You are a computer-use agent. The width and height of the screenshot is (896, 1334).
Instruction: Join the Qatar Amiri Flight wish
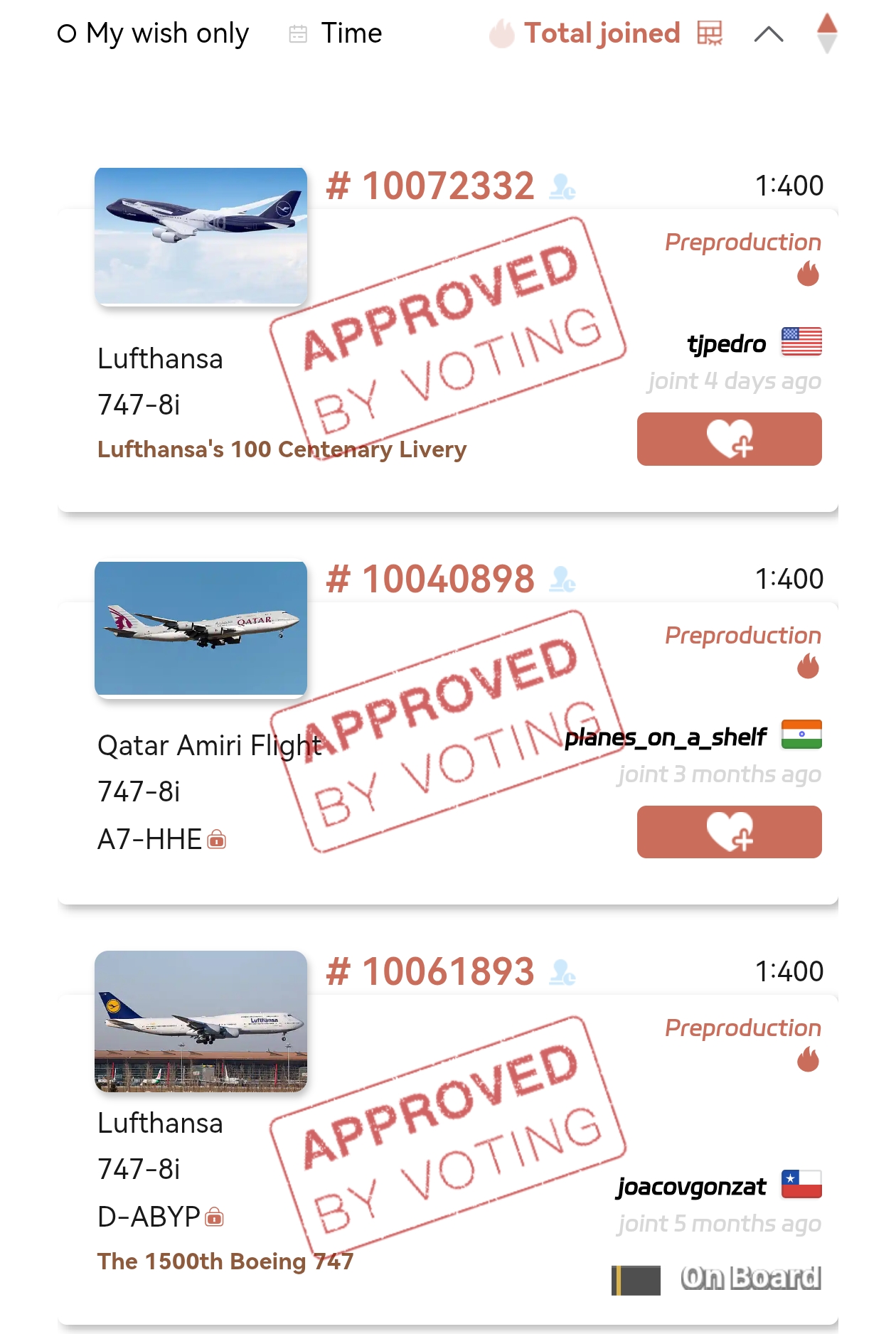click(x=729, y=832)
